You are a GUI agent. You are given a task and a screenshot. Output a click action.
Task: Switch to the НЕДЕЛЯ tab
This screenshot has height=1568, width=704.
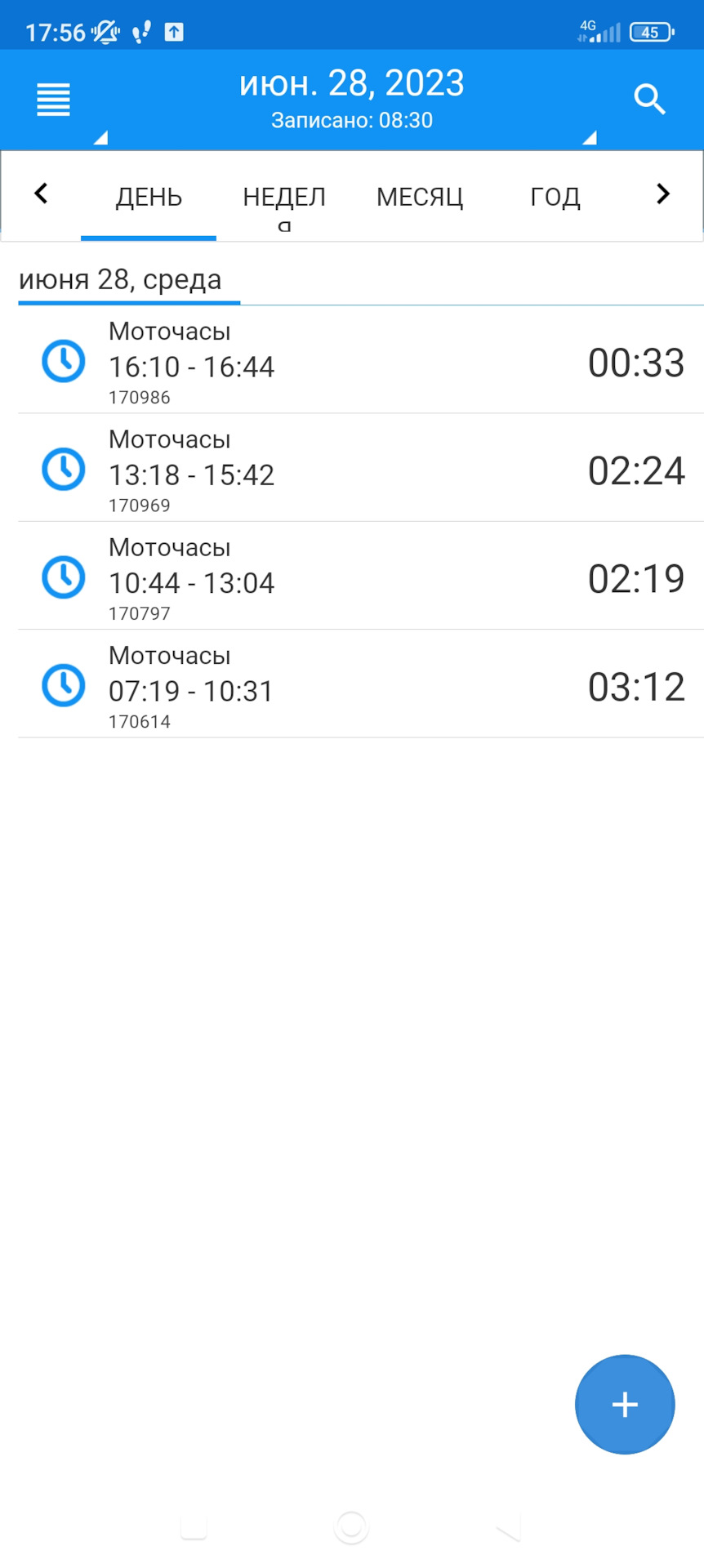tap(283, 198)
